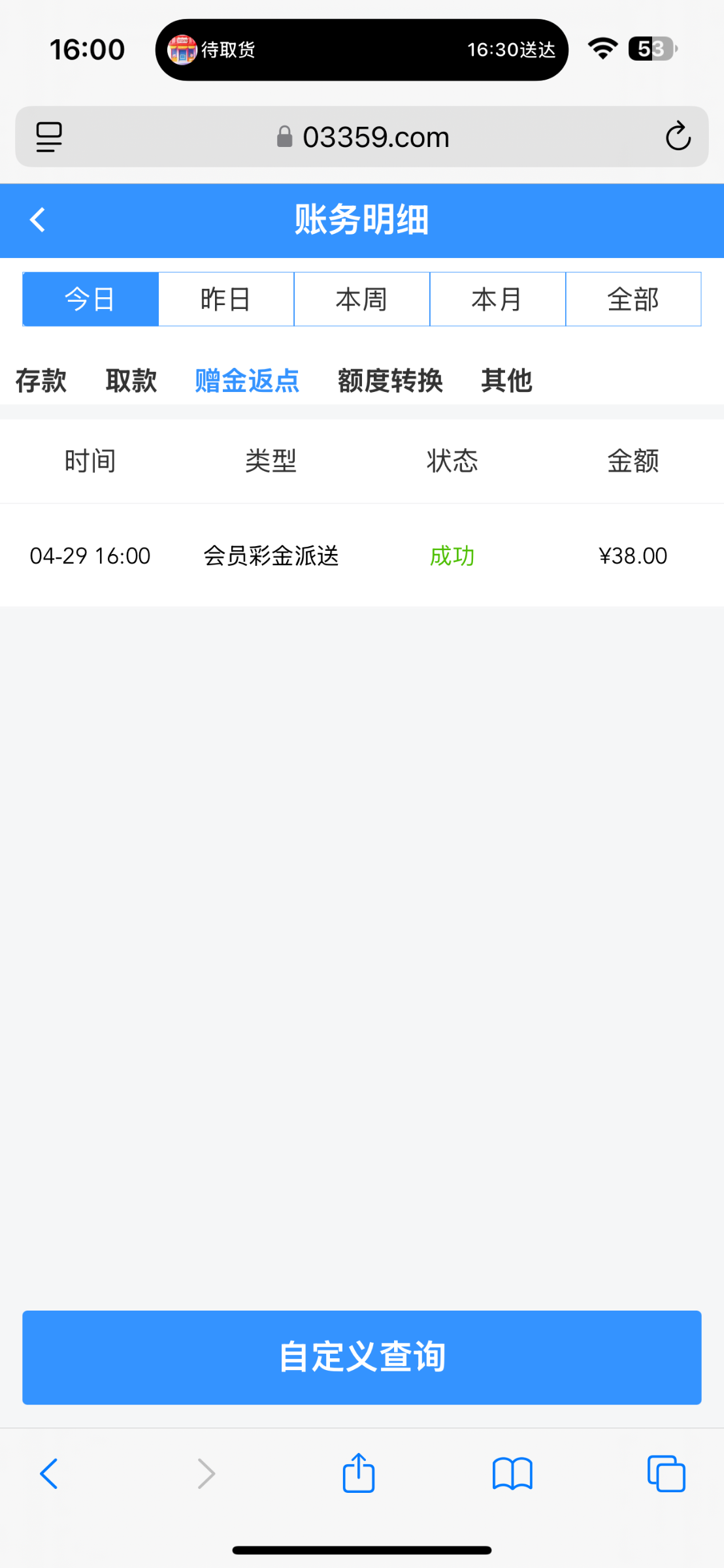Open the 其他 category

(506, 380)
